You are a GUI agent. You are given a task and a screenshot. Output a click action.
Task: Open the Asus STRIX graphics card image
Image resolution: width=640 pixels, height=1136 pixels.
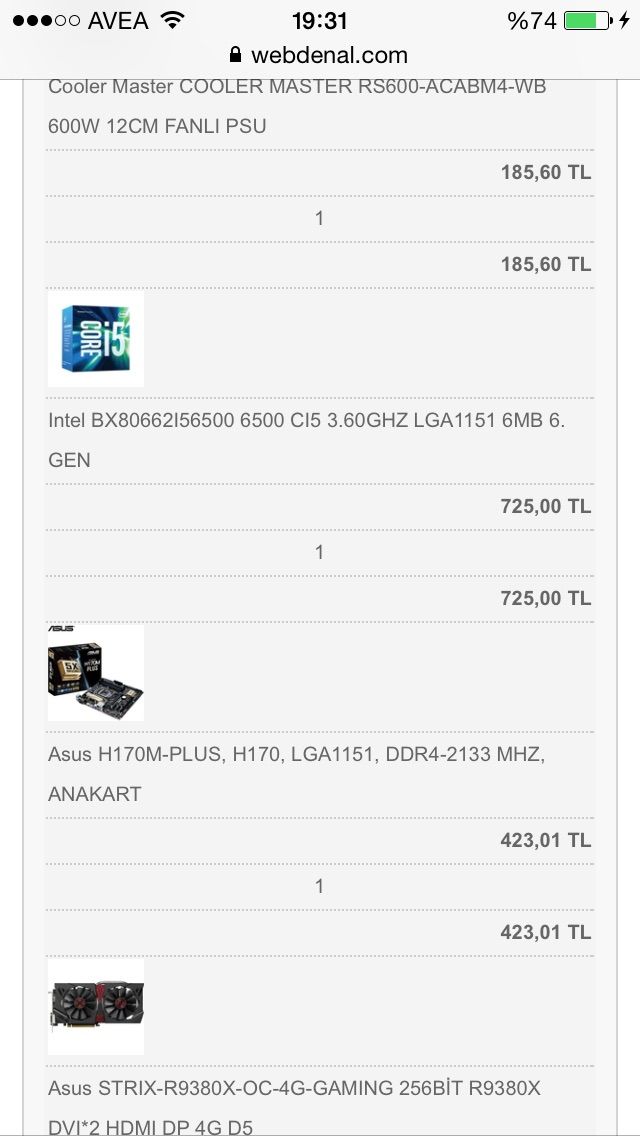click(96, 1005)
